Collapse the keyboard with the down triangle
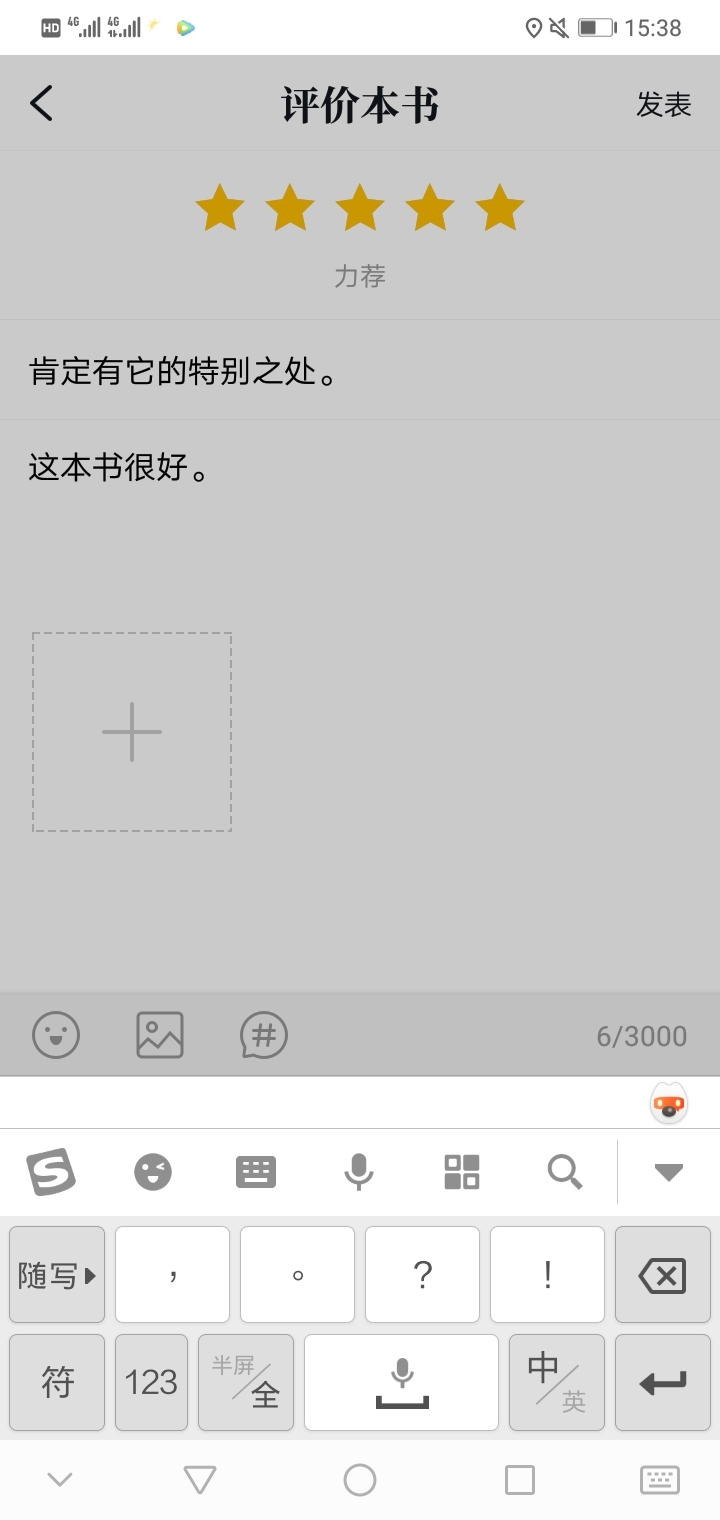720x1520 pixels. [668, 1172]
